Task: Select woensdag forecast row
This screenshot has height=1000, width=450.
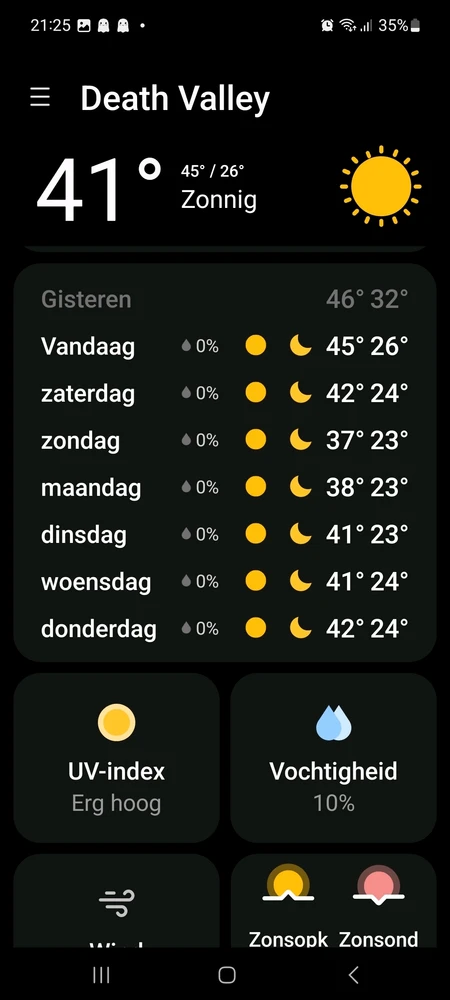Action: [x=224, y=582]
